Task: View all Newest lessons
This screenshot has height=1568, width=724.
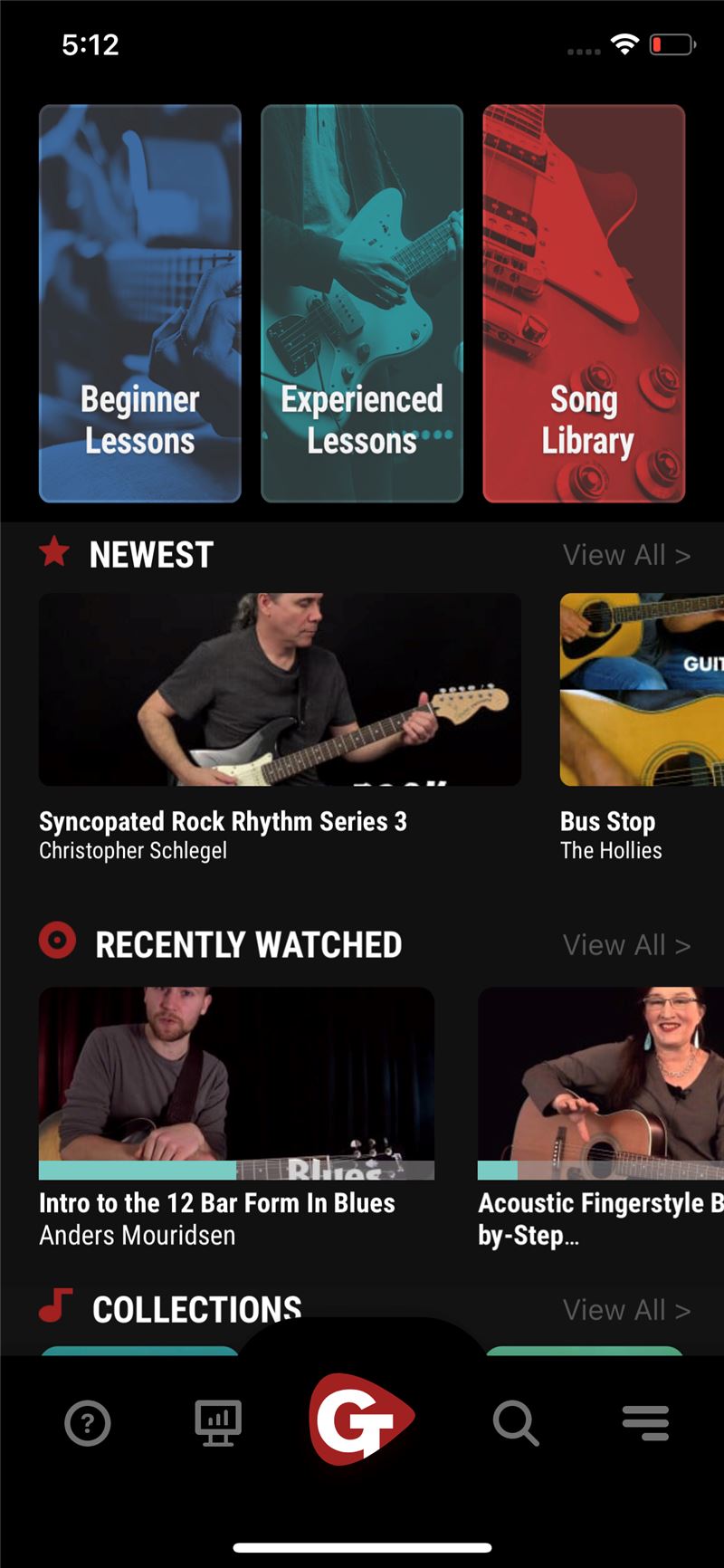Action: (626, 555)
